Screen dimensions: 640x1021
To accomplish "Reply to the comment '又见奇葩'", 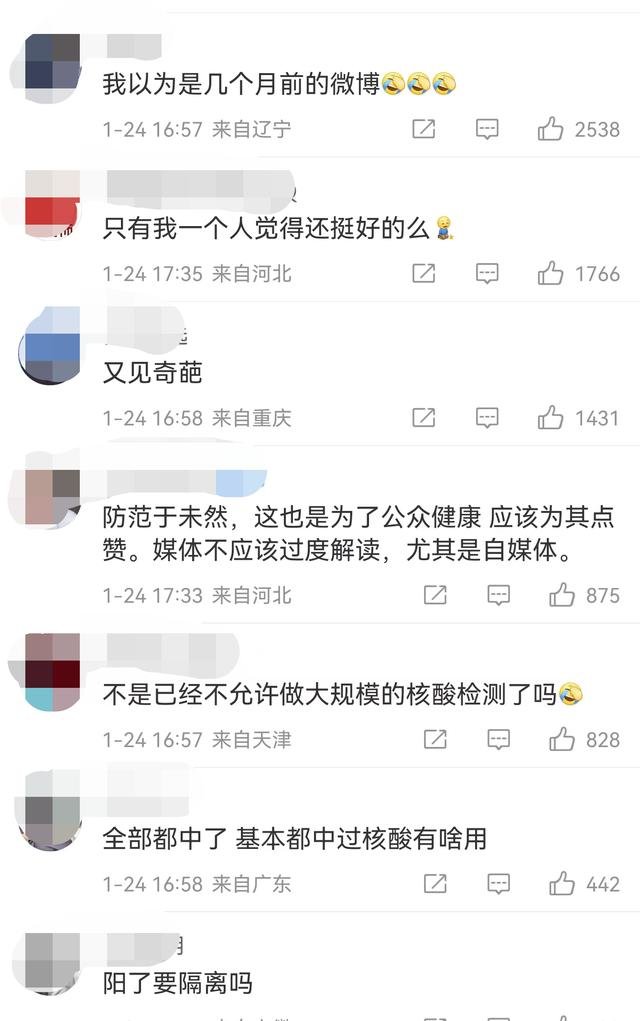I will pos(487,418).
